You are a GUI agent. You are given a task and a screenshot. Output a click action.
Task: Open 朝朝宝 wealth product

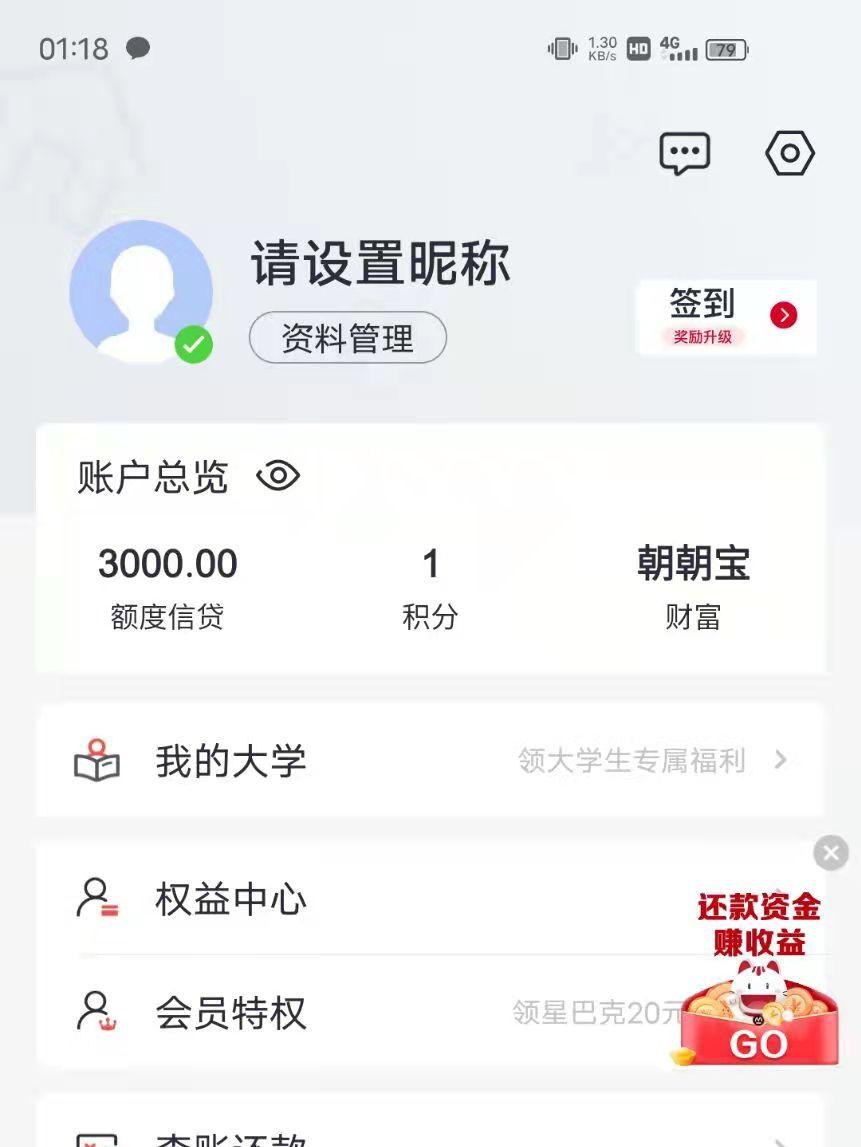(693, 585)
